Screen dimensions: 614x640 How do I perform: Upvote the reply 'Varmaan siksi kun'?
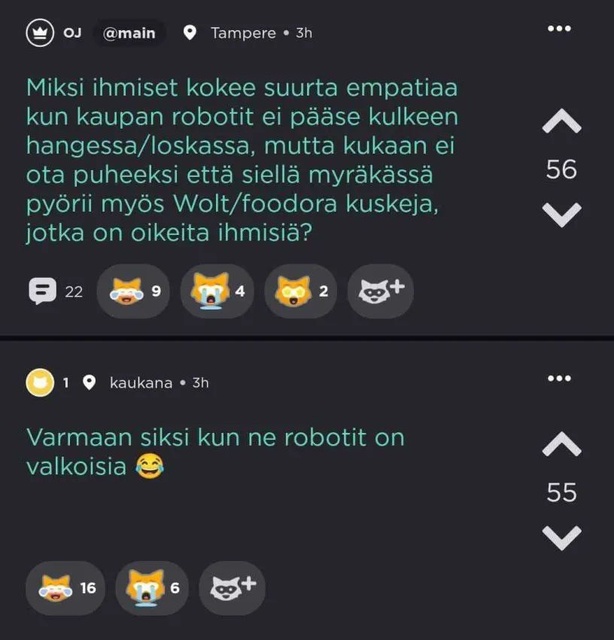coord(561,445)
